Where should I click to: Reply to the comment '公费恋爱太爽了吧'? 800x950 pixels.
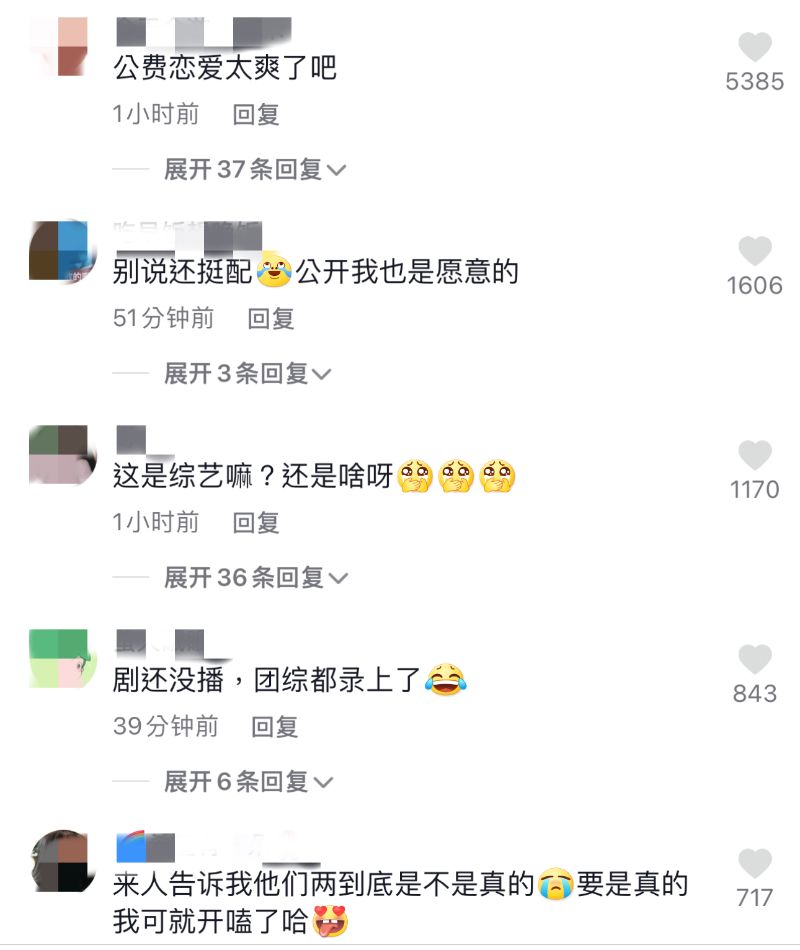pos(255,115)
